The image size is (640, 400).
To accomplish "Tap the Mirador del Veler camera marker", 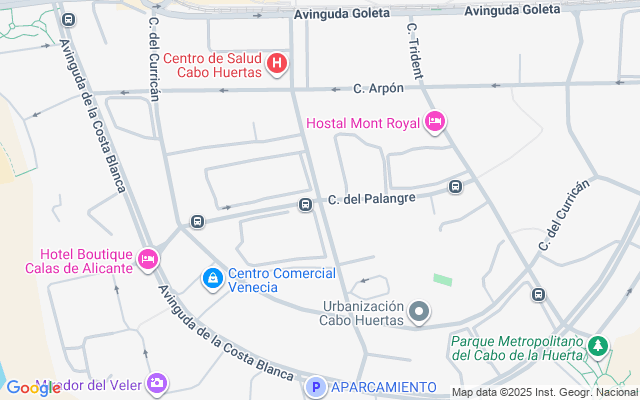I will [157, 383].
